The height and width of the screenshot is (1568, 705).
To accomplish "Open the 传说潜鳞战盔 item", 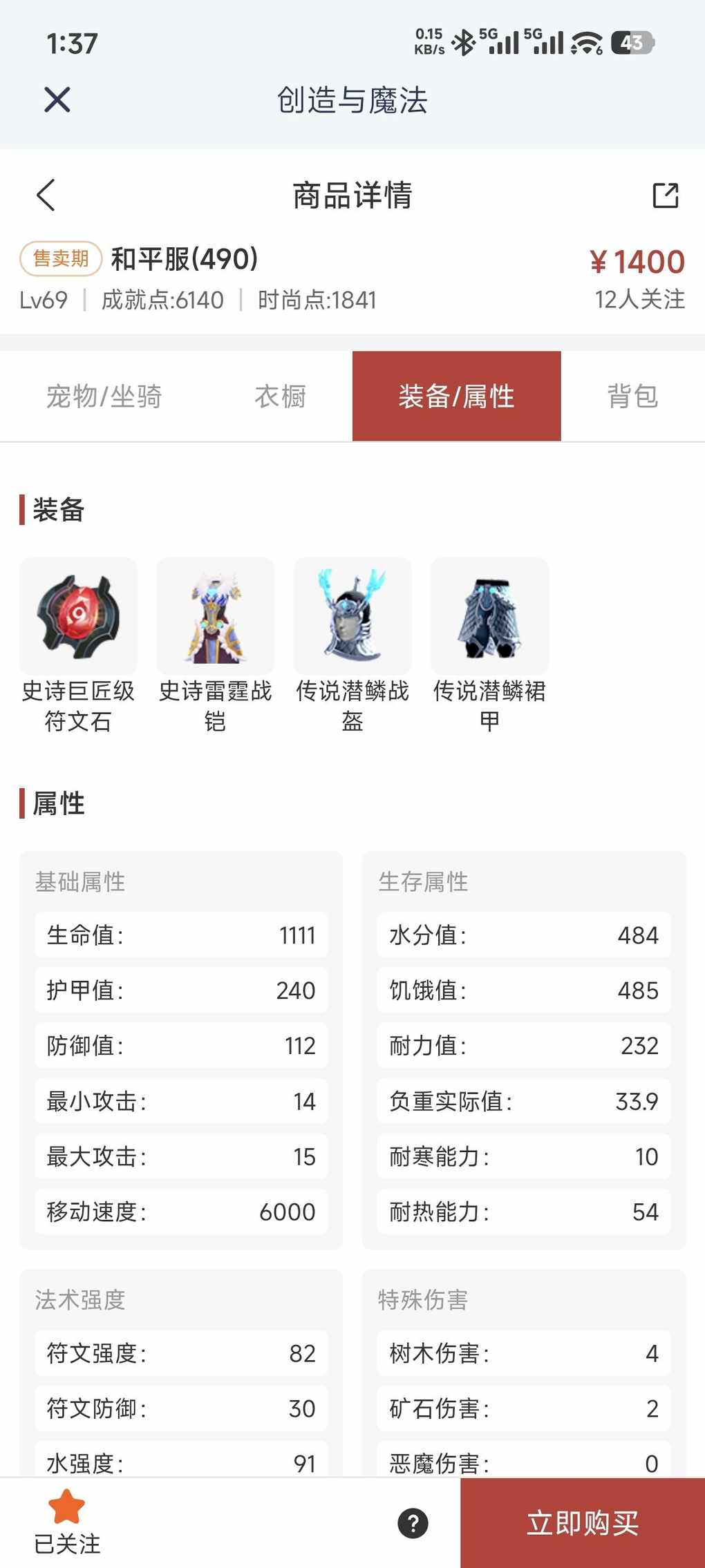I will [352, 616].
